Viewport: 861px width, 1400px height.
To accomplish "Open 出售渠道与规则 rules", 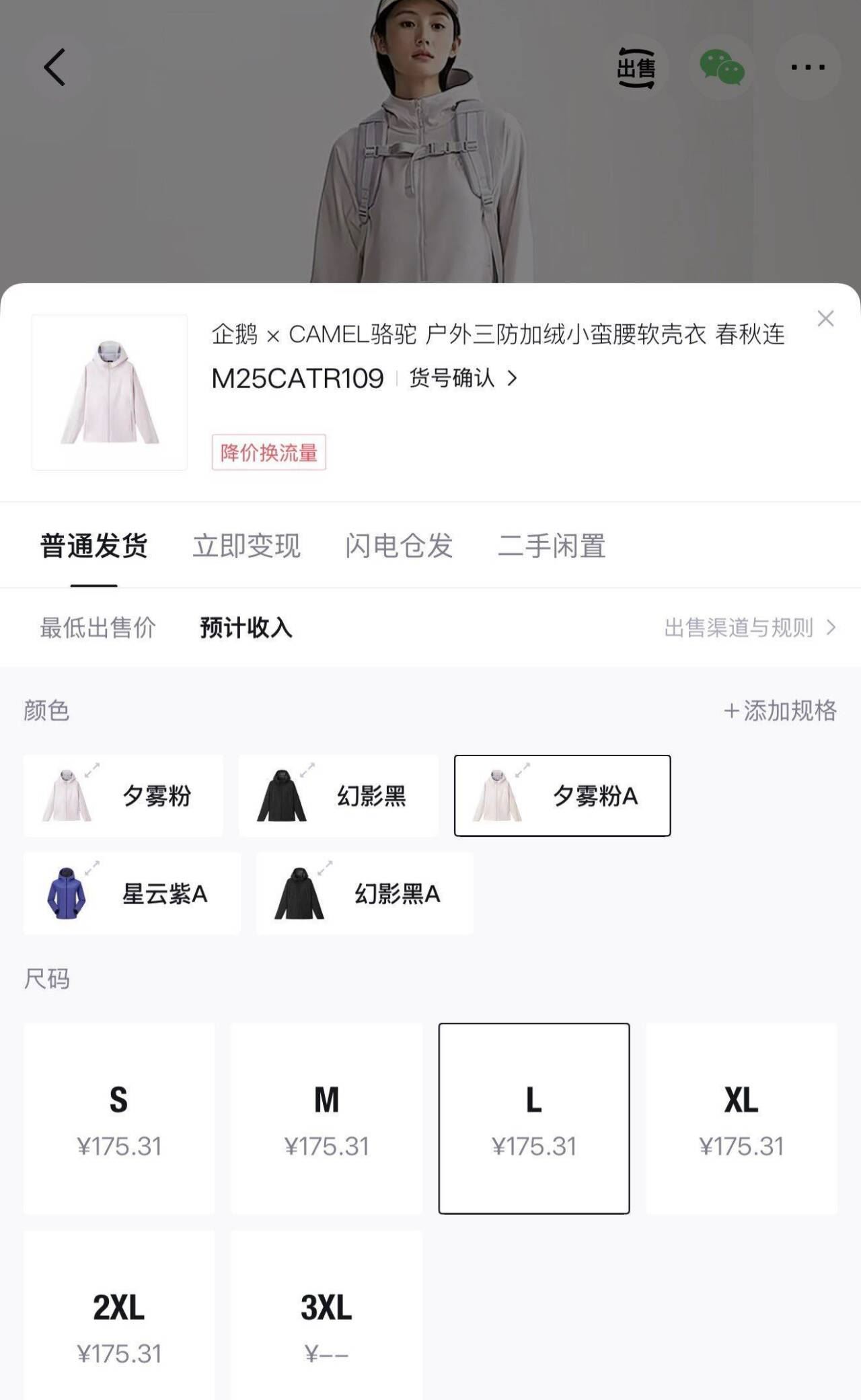I will (x=749, y=628).
